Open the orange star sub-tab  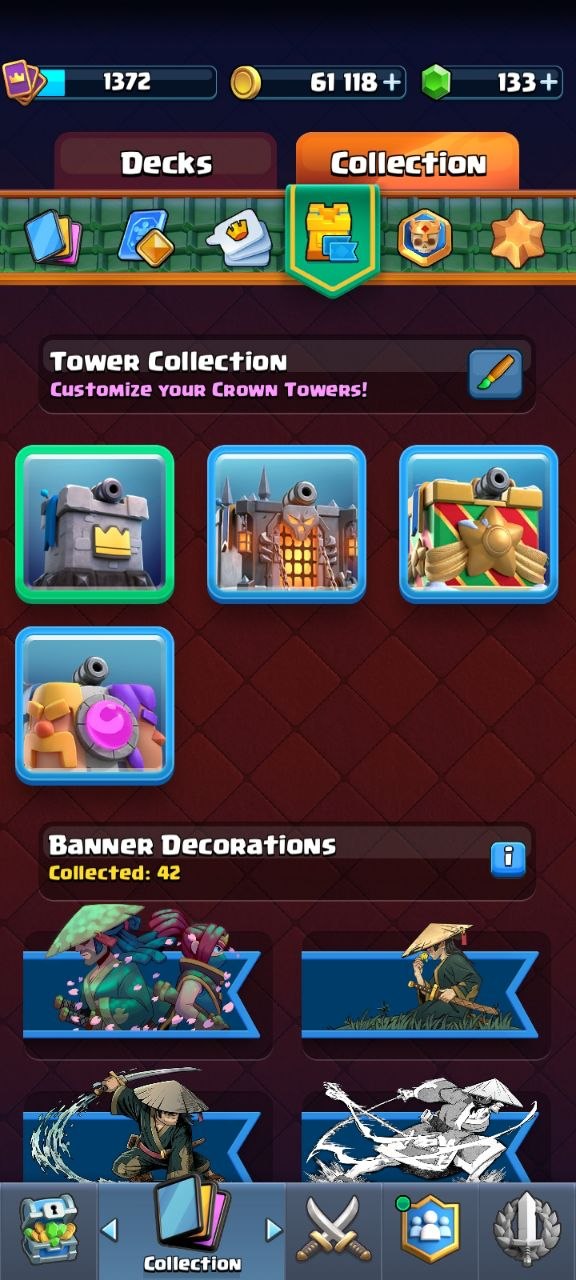click(517, 237)
